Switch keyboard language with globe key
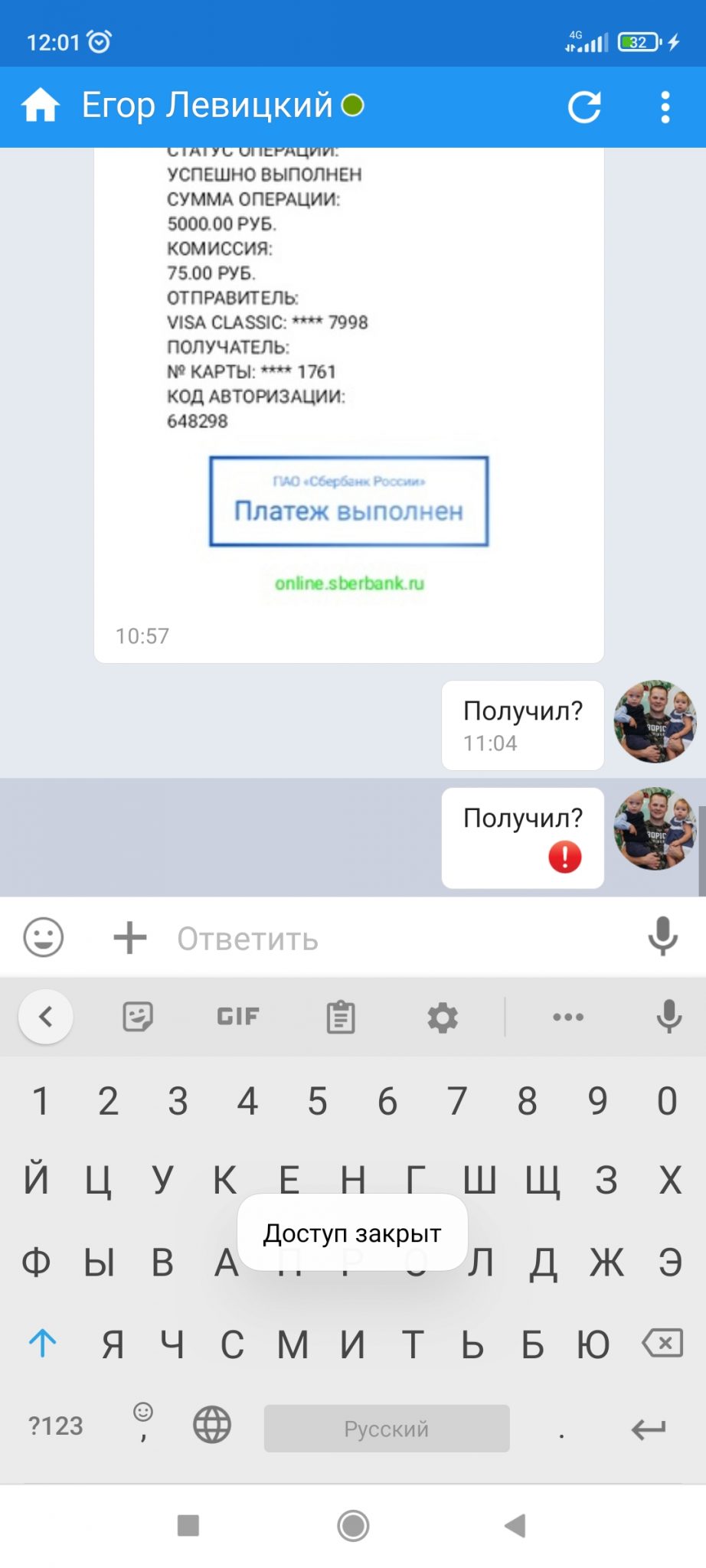 pos(212,1426)
